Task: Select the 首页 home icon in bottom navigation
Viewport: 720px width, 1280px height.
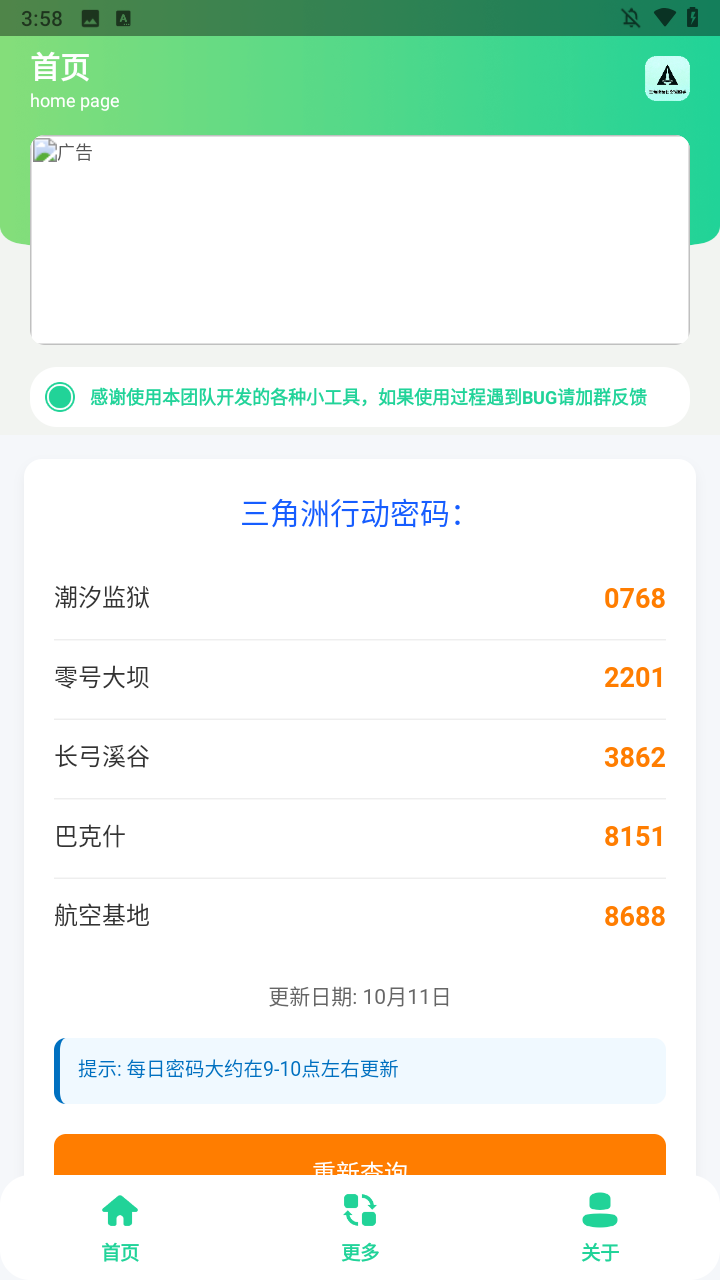Action: pyautogui.click(x=120, y=1209)
